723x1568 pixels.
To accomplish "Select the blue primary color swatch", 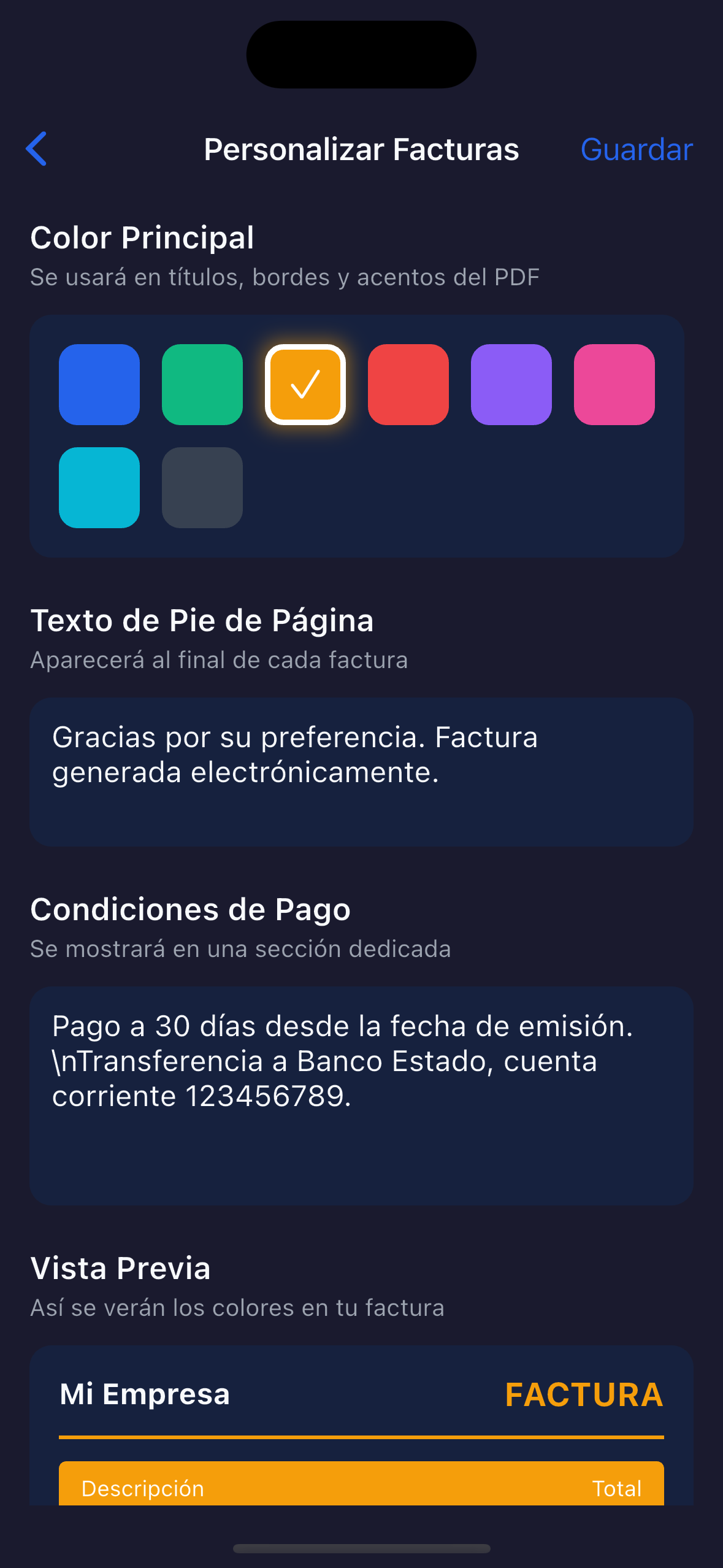I will (99, 384).
